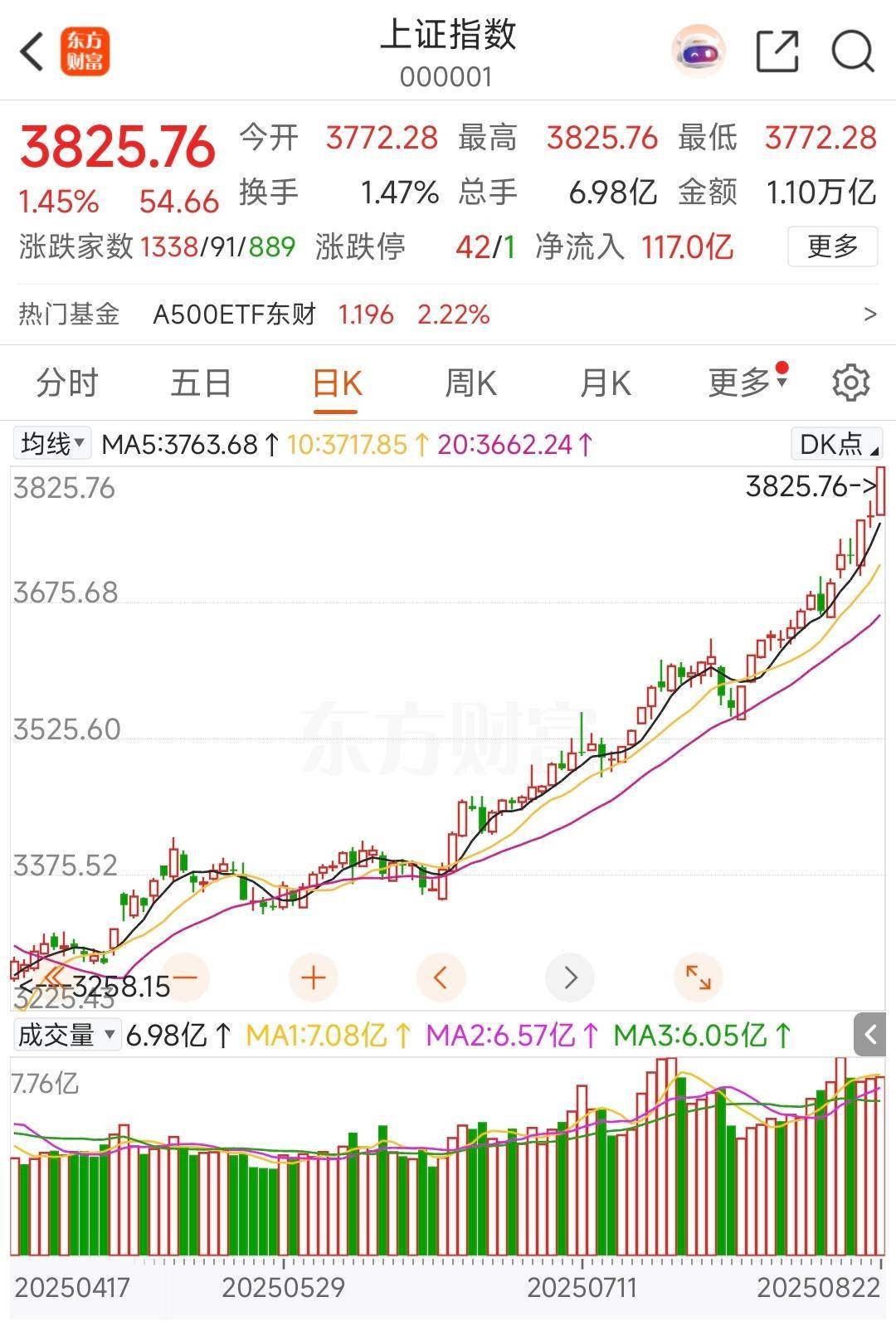Zoom out the chart with the minus icon
Viewport: 896px width, 1331px height.
pos(185,978)
